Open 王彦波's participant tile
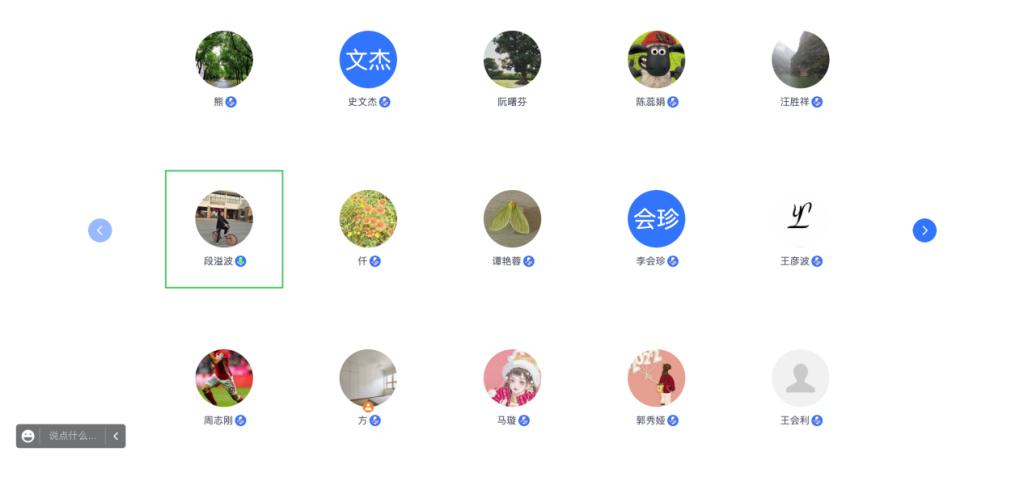Viewport: 1024px width, 494px height. (x=800, y=220)
